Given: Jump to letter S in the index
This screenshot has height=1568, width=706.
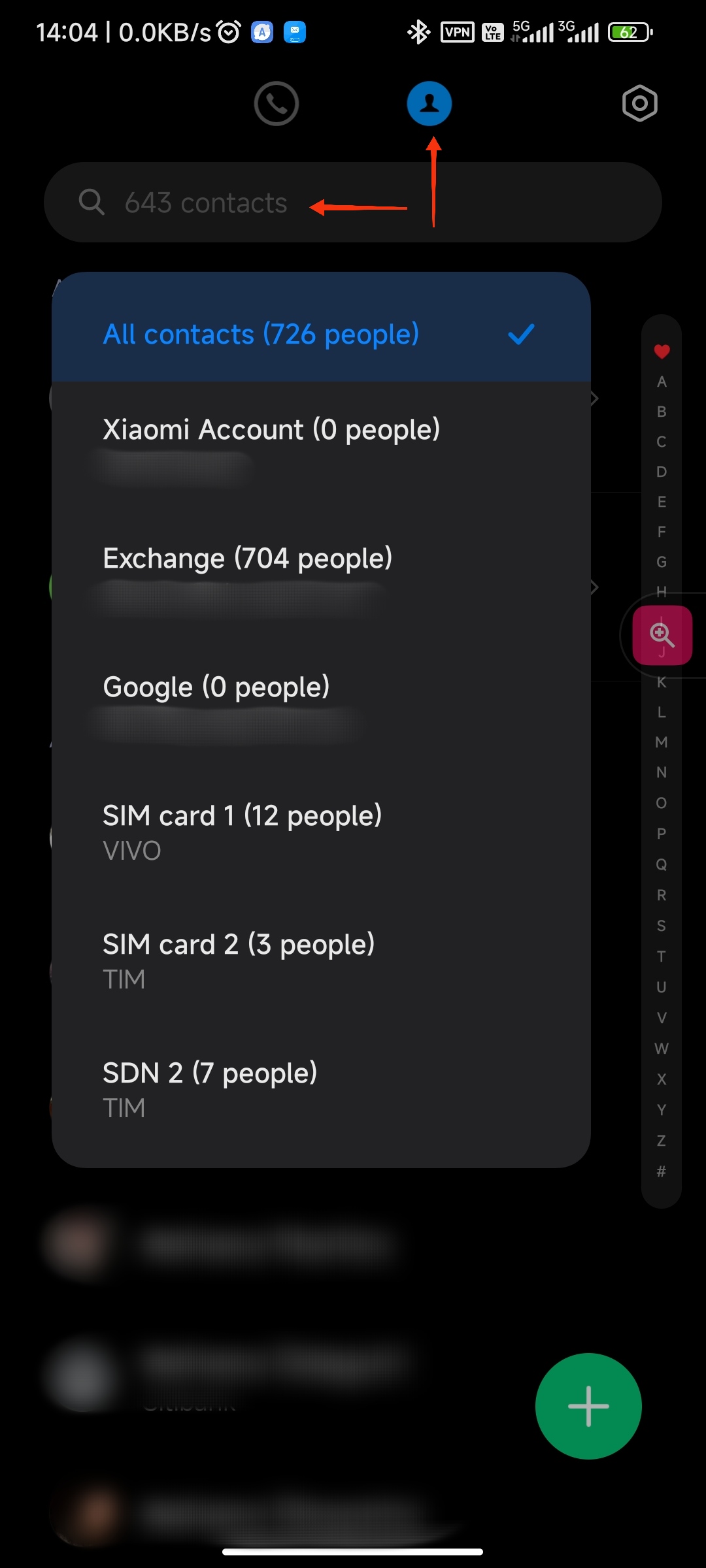Looking at the screenshot, I should click(x=662, y=926).
